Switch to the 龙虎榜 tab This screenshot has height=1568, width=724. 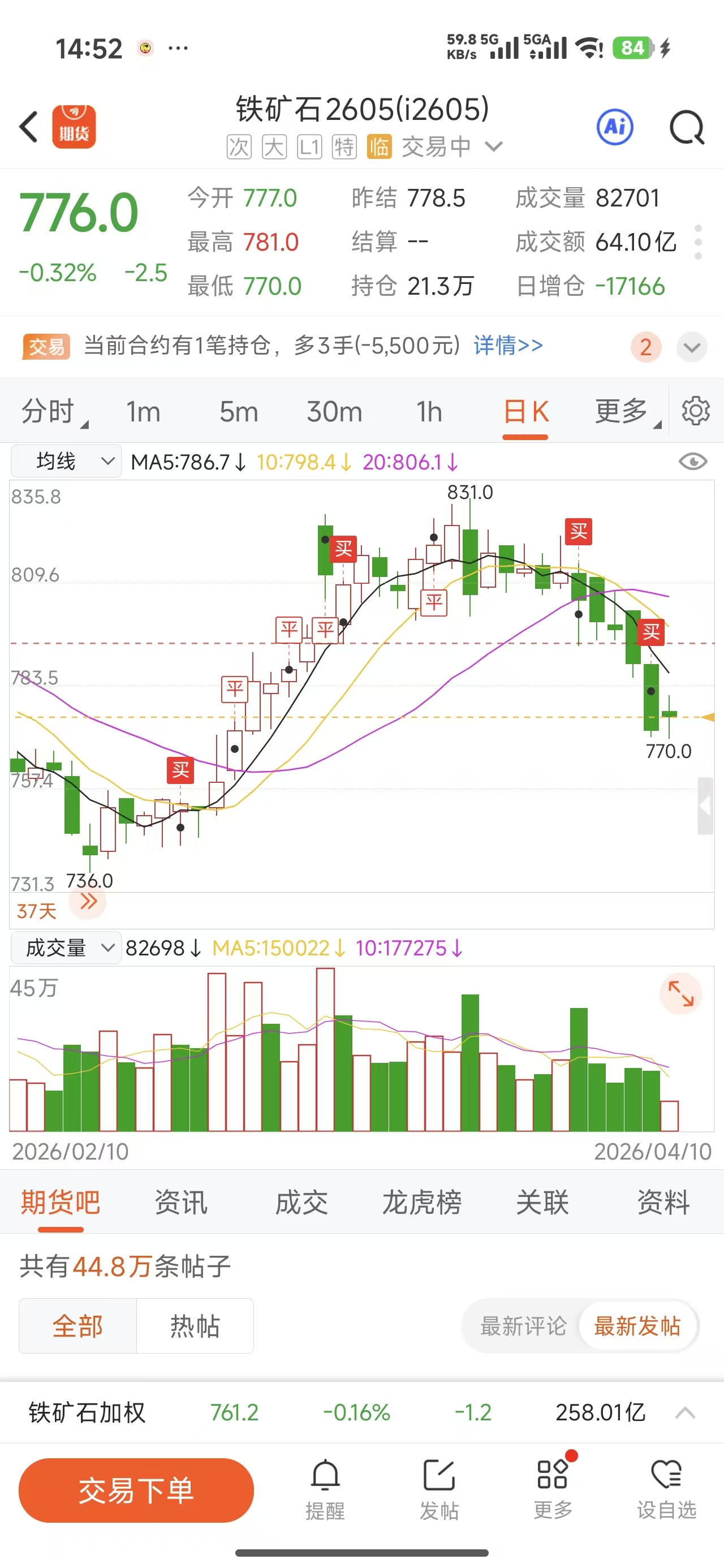tap(421, 1202)
